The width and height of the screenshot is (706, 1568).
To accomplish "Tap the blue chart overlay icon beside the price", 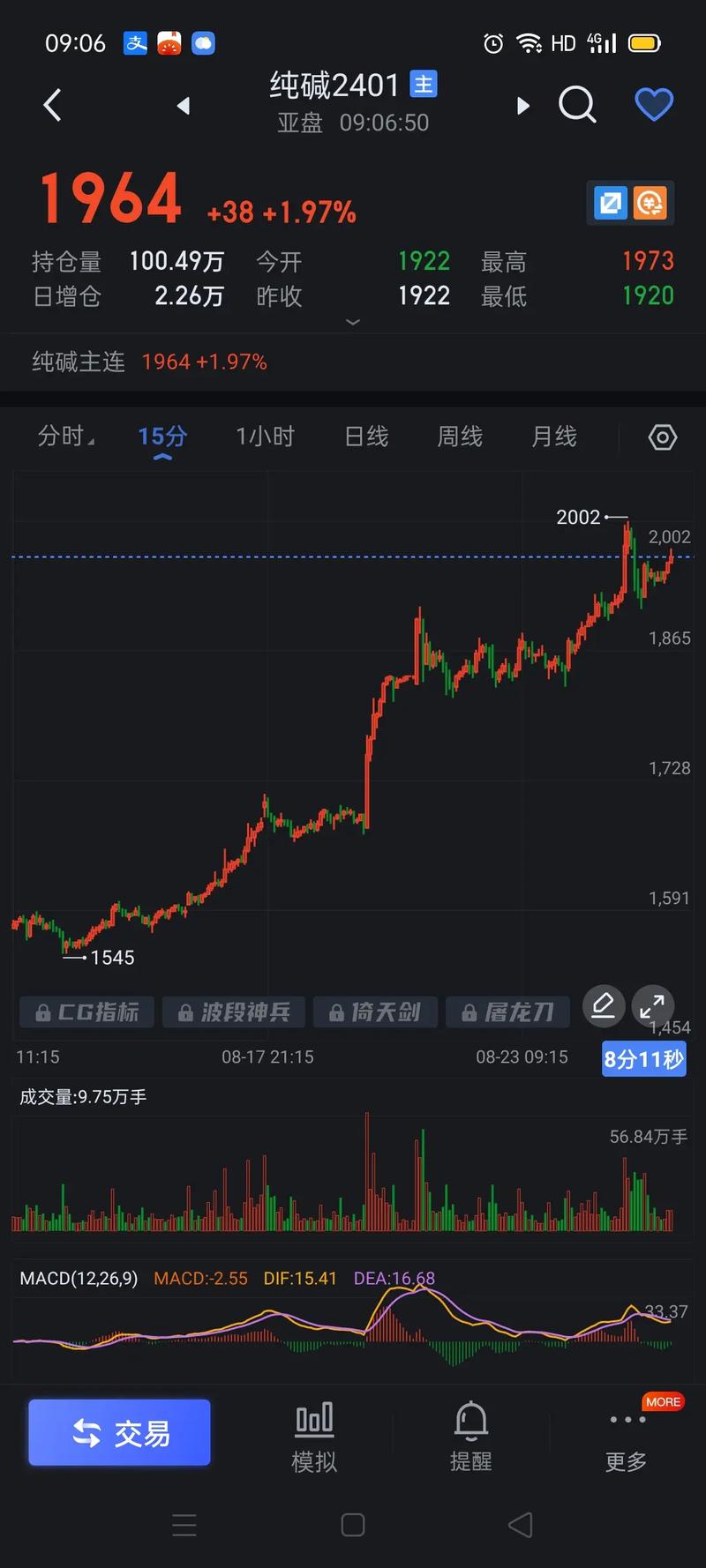I will tap(609, 202).
